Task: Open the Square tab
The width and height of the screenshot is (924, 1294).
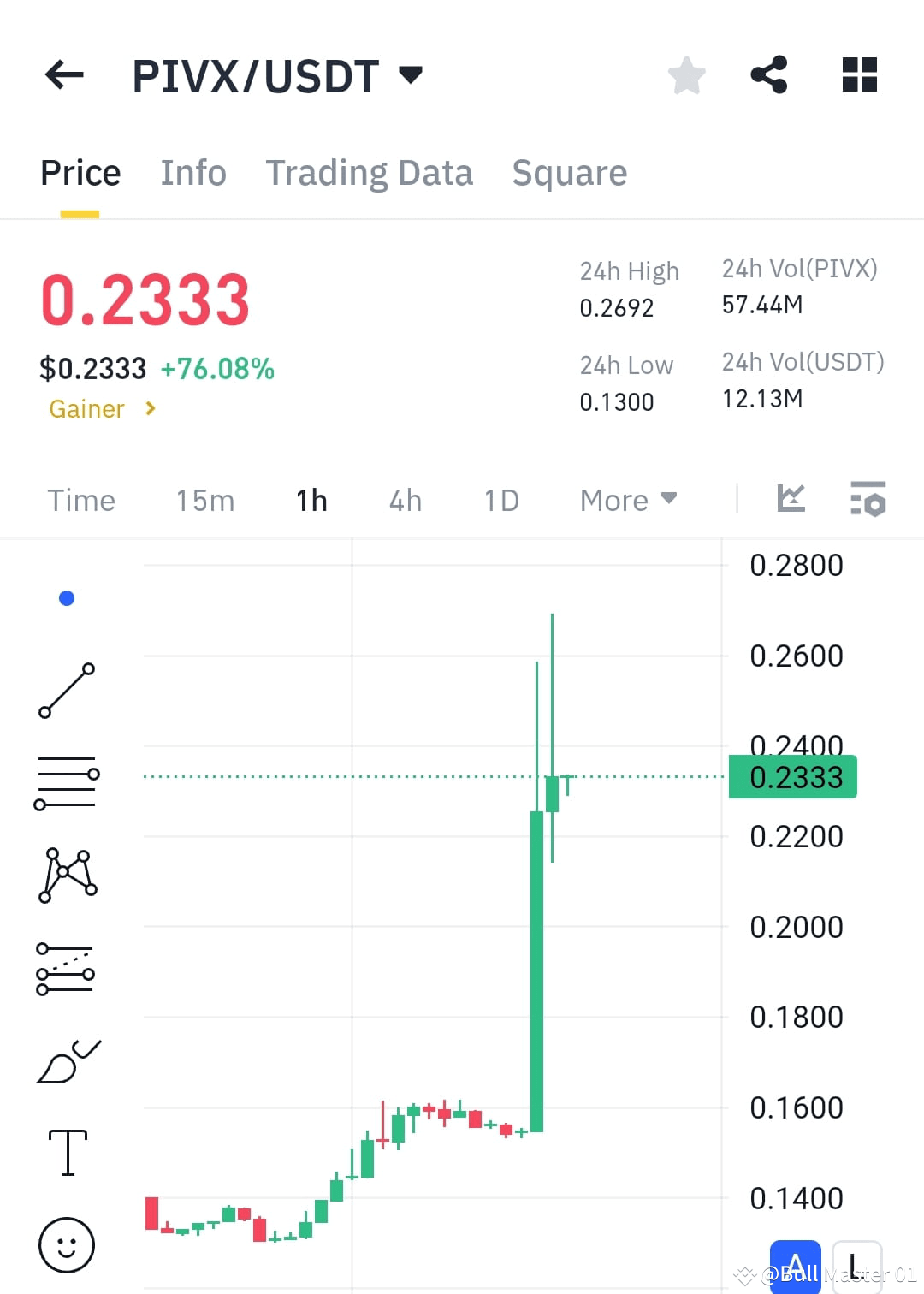Action: (569, 172)
